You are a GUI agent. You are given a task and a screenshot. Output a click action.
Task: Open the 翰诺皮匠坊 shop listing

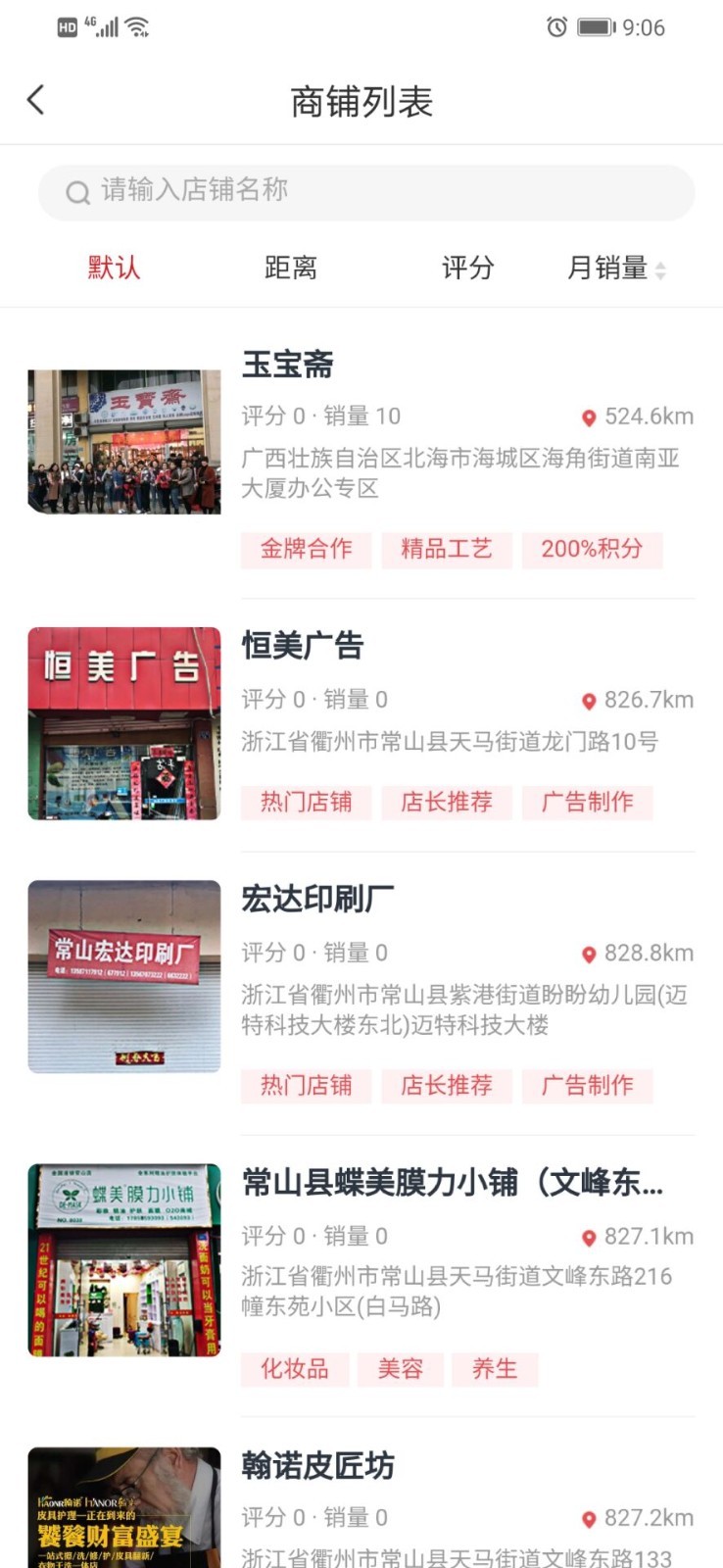point(317,1465)
